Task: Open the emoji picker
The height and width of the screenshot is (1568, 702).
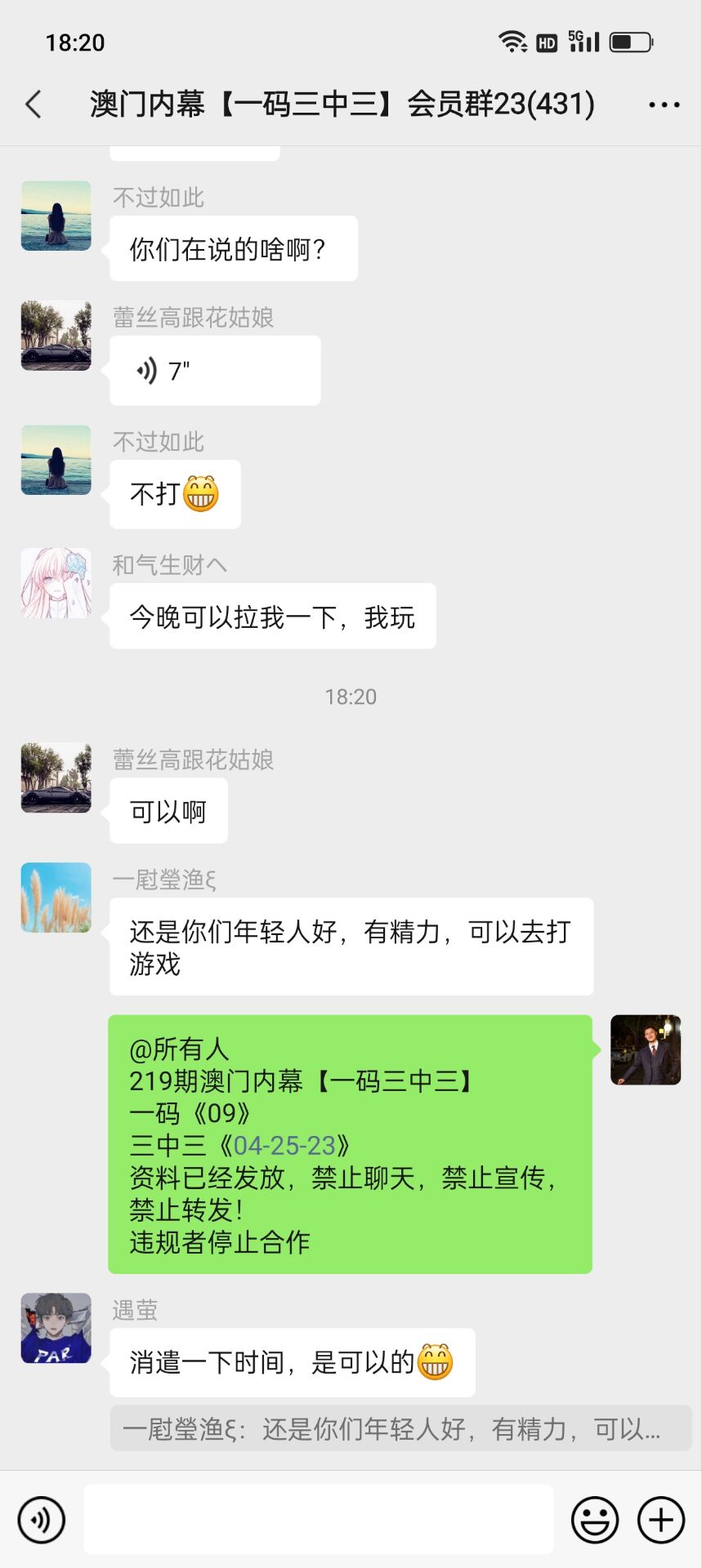Action: pos(594,1520)
